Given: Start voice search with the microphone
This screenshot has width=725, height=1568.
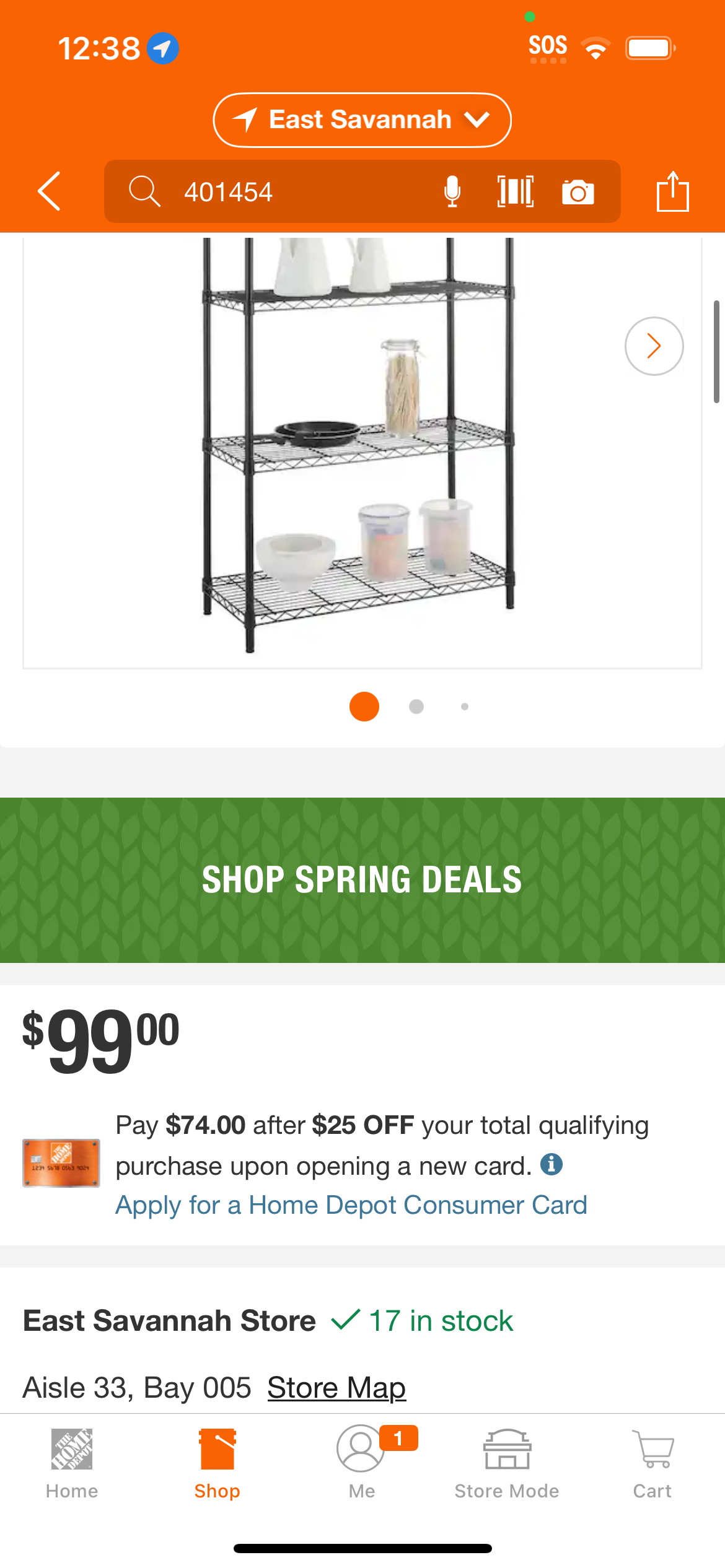Looking at the screenshot, I should click(x=452, y=191).
